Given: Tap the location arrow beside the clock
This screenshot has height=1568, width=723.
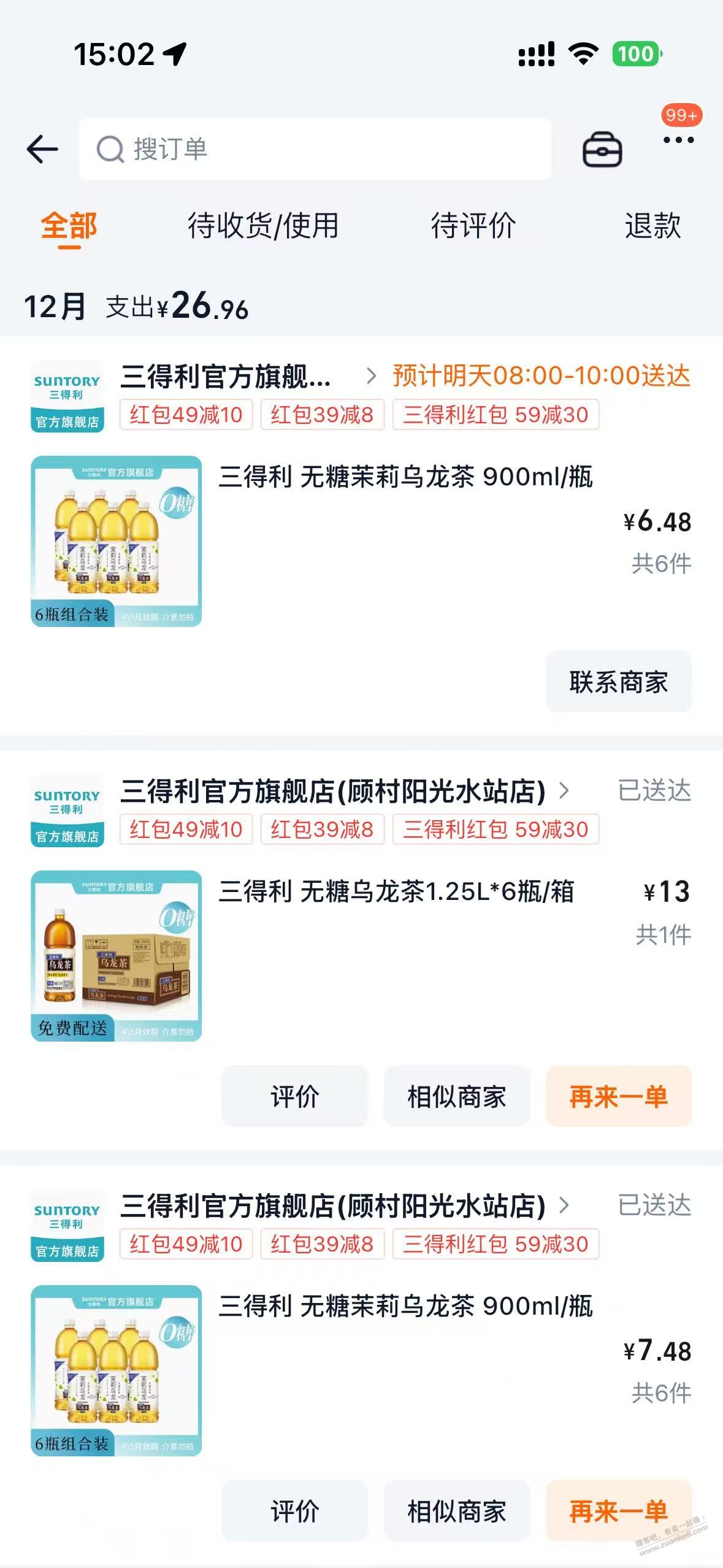Looking at the screenshot, I should click(174, 54).
